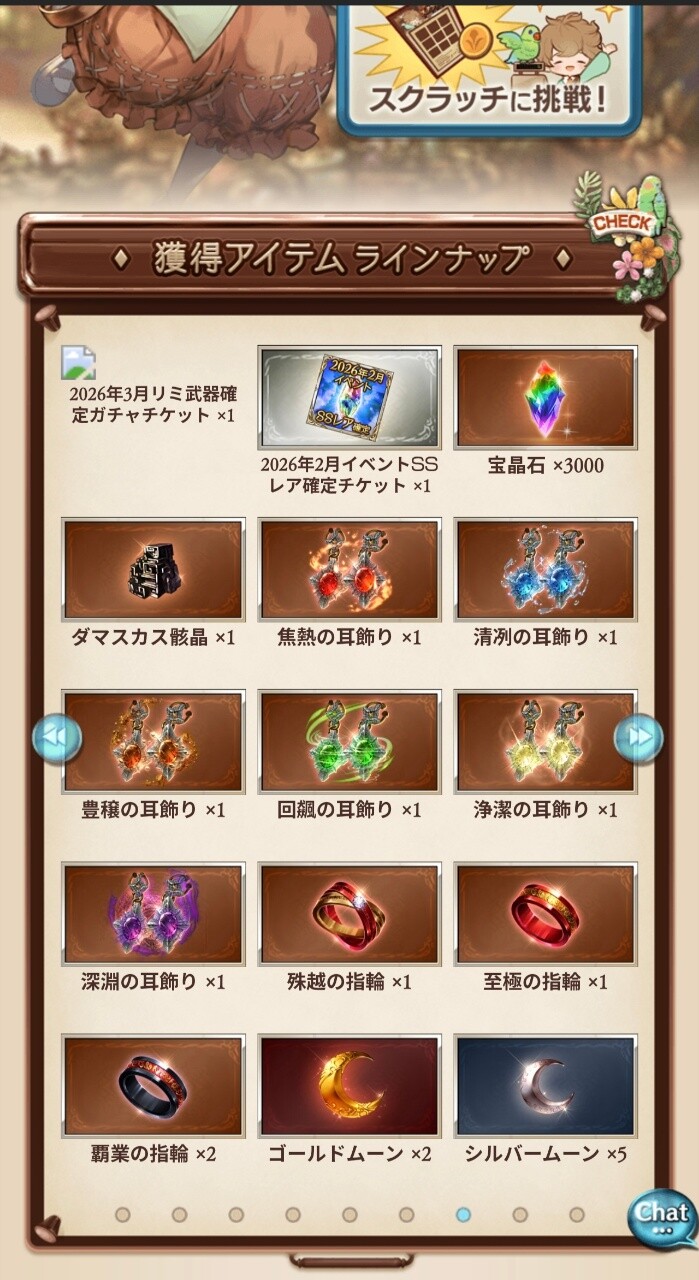
Task: Jump to the last lineup page dot
Action: click(x=576, y=1214)
